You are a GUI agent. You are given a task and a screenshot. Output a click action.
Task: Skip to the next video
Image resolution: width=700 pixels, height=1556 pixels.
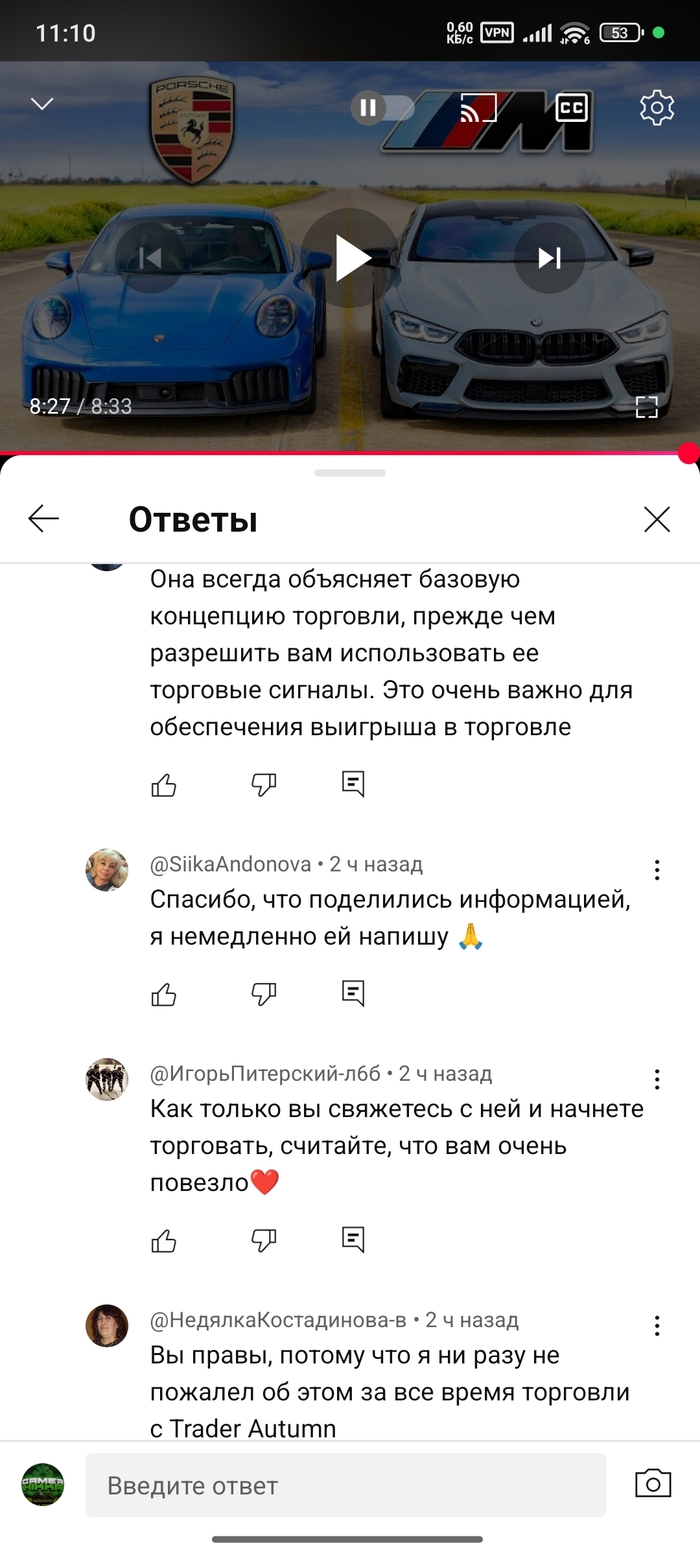(549, 258)
